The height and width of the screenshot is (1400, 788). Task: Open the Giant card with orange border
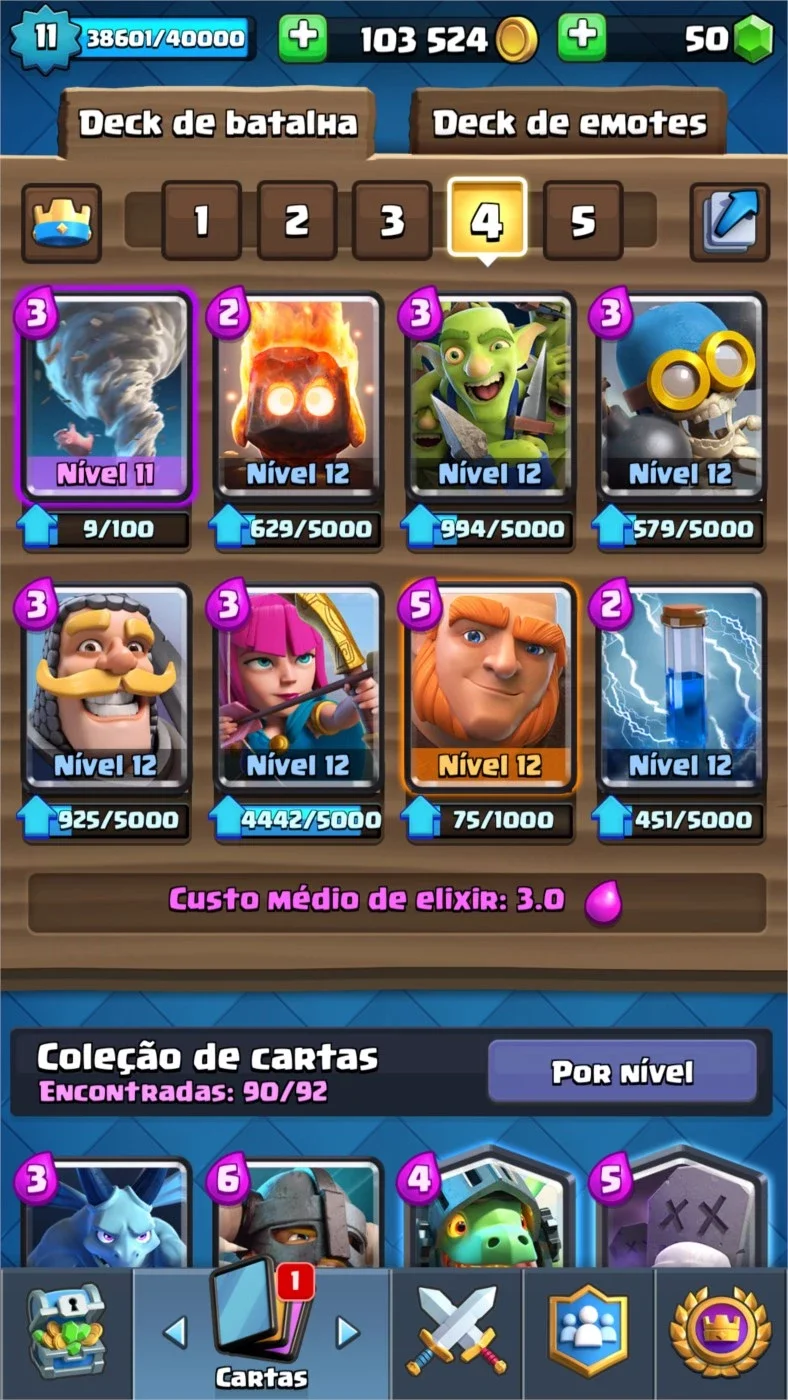pyautogui.click(x=489, y=690)
